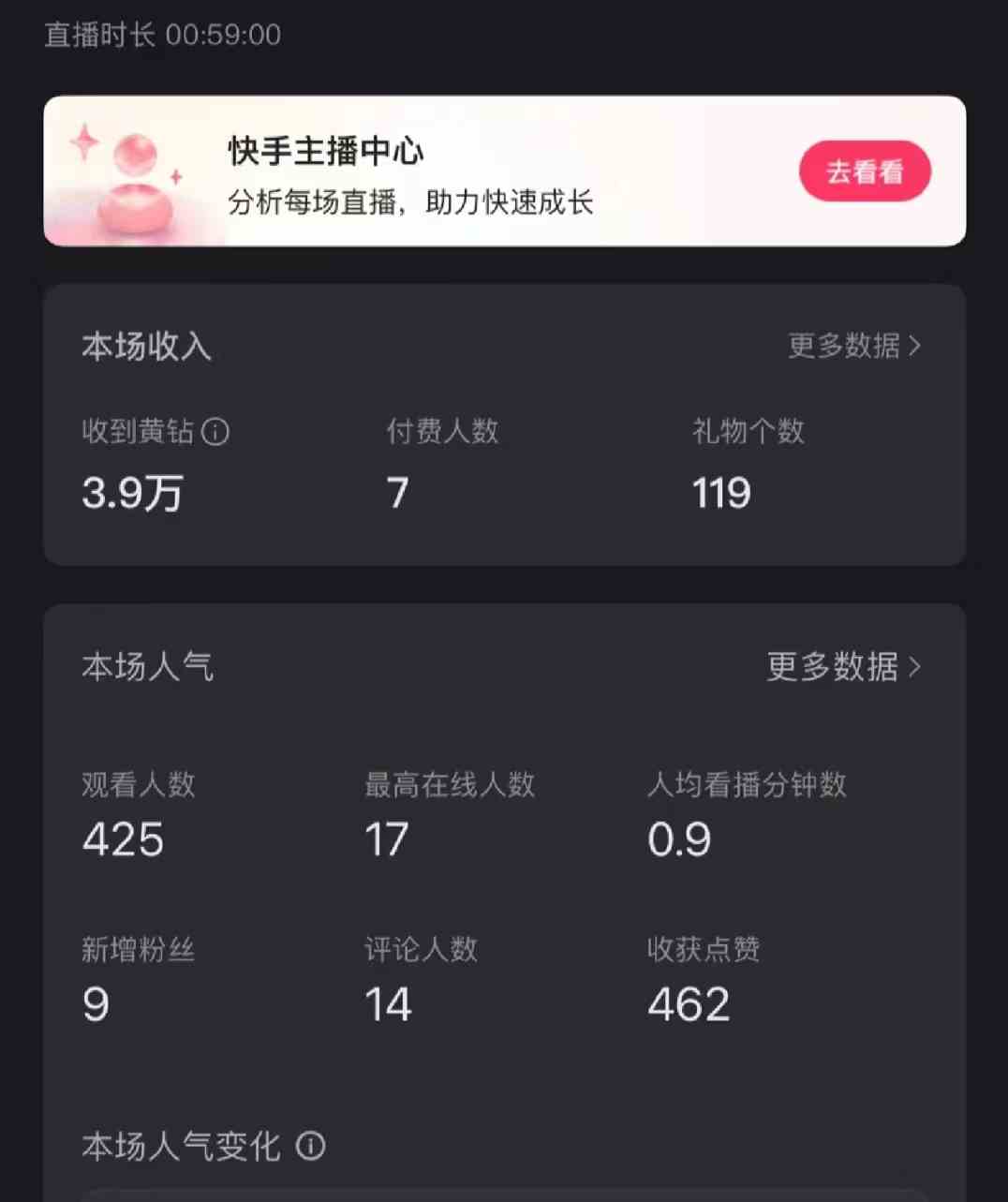The height and width of the screenshot is (1202, 1008).
Task: Tap the info icon beside 收到黄钻
Action: coord(215,432)
